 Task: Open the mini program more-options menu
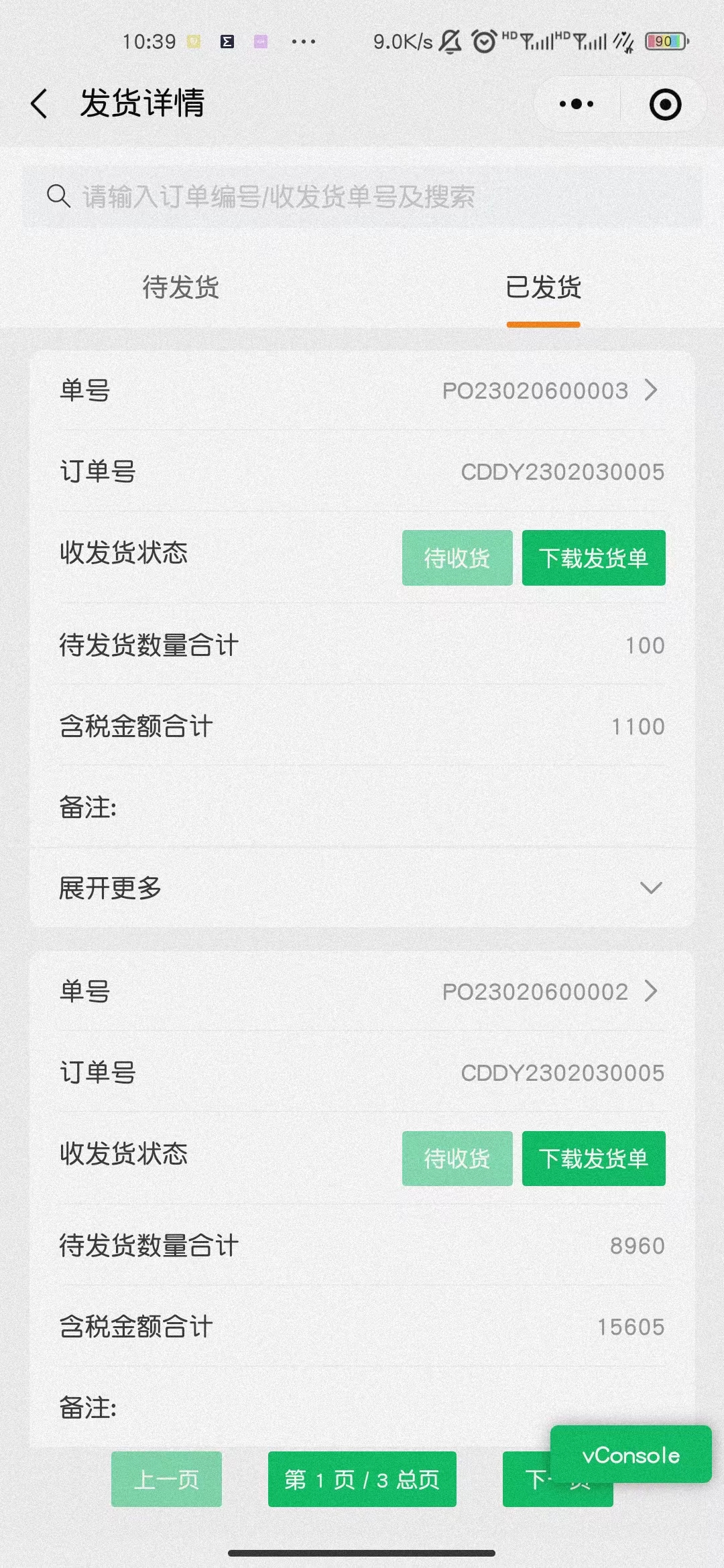coord(577,105)
